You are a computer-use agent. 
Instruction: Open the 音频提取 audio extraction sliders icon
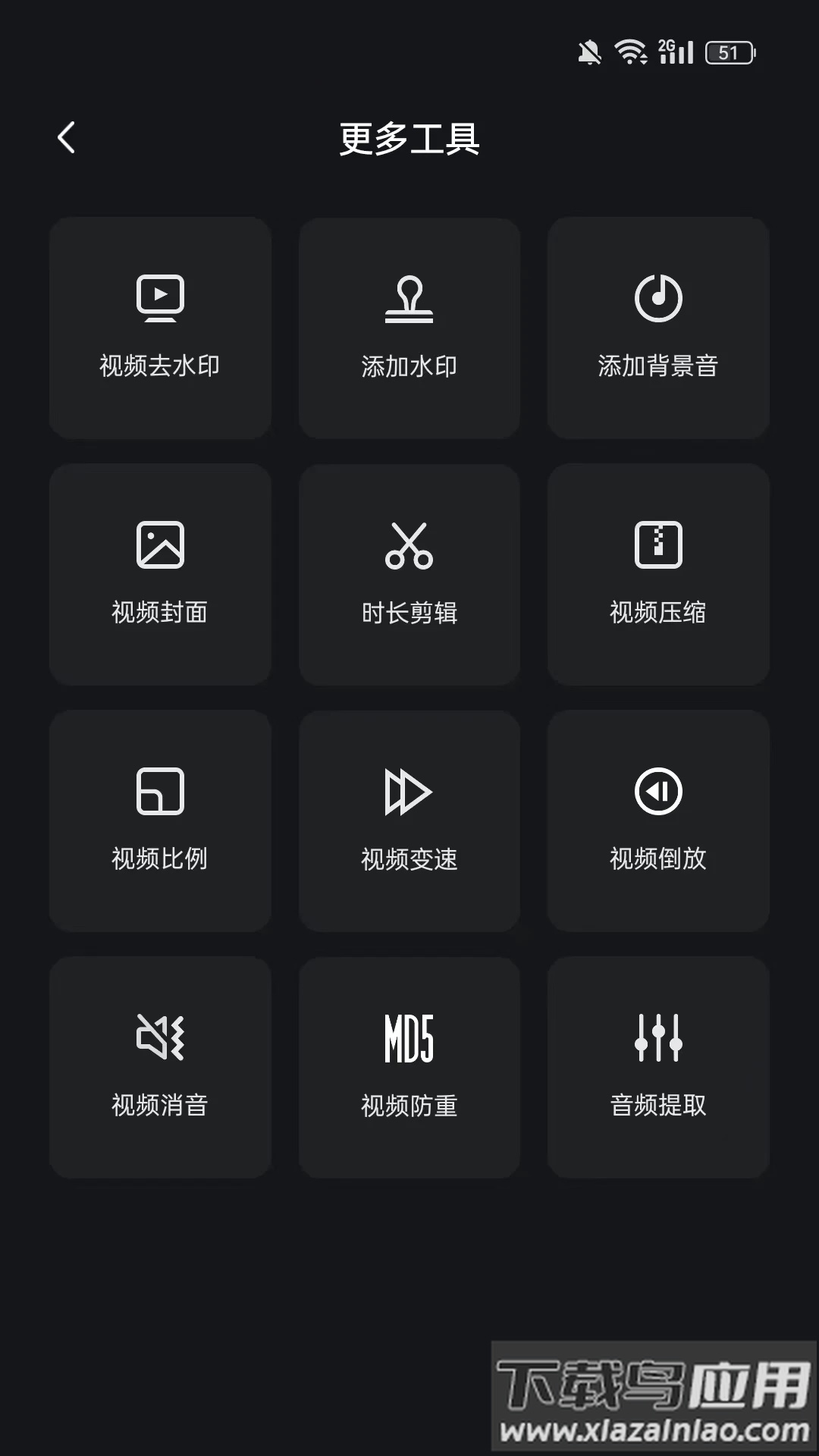coord(658,1068)
